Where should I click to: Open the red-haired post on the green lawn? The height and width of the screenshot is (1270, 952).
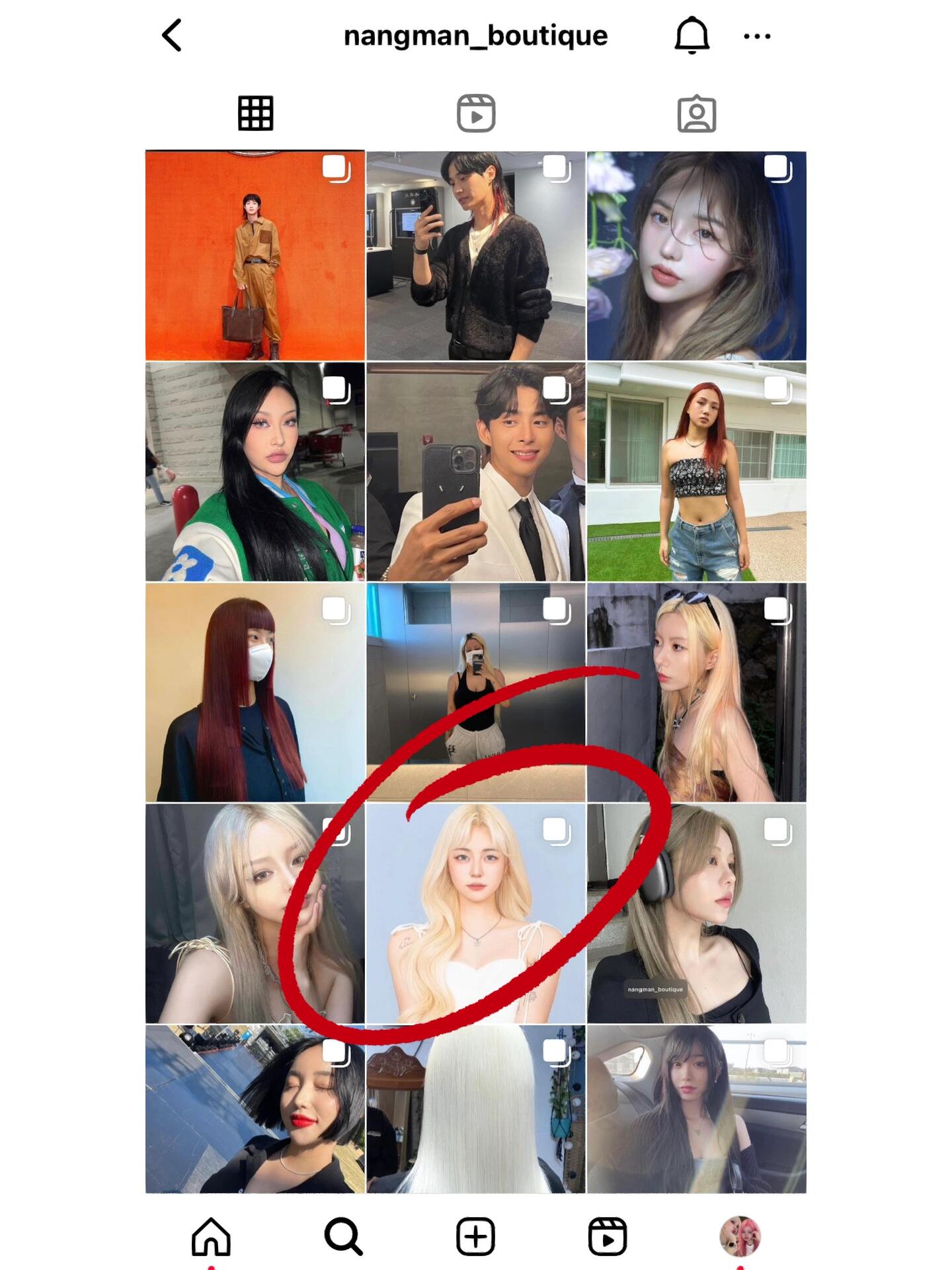coord(696,472)
